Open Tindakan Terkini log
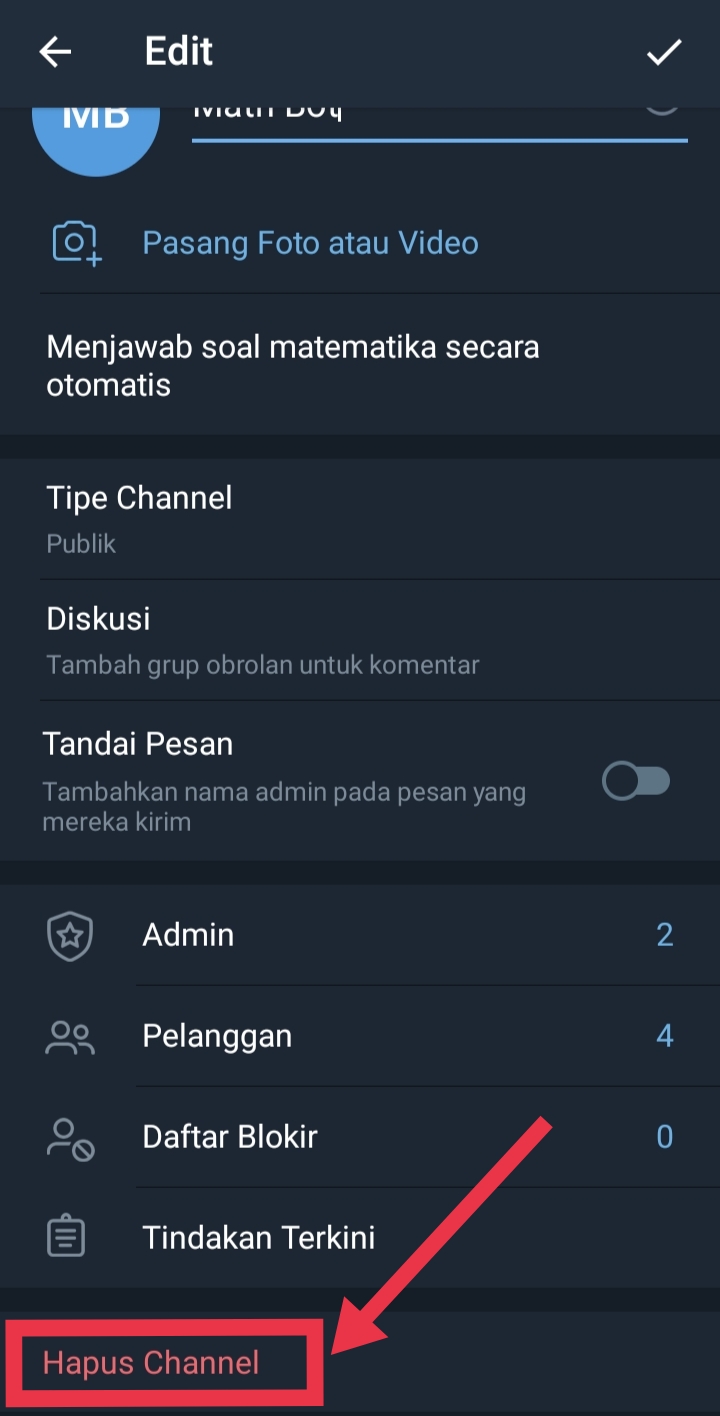 pyautogui.click(x=360, y=1238)
